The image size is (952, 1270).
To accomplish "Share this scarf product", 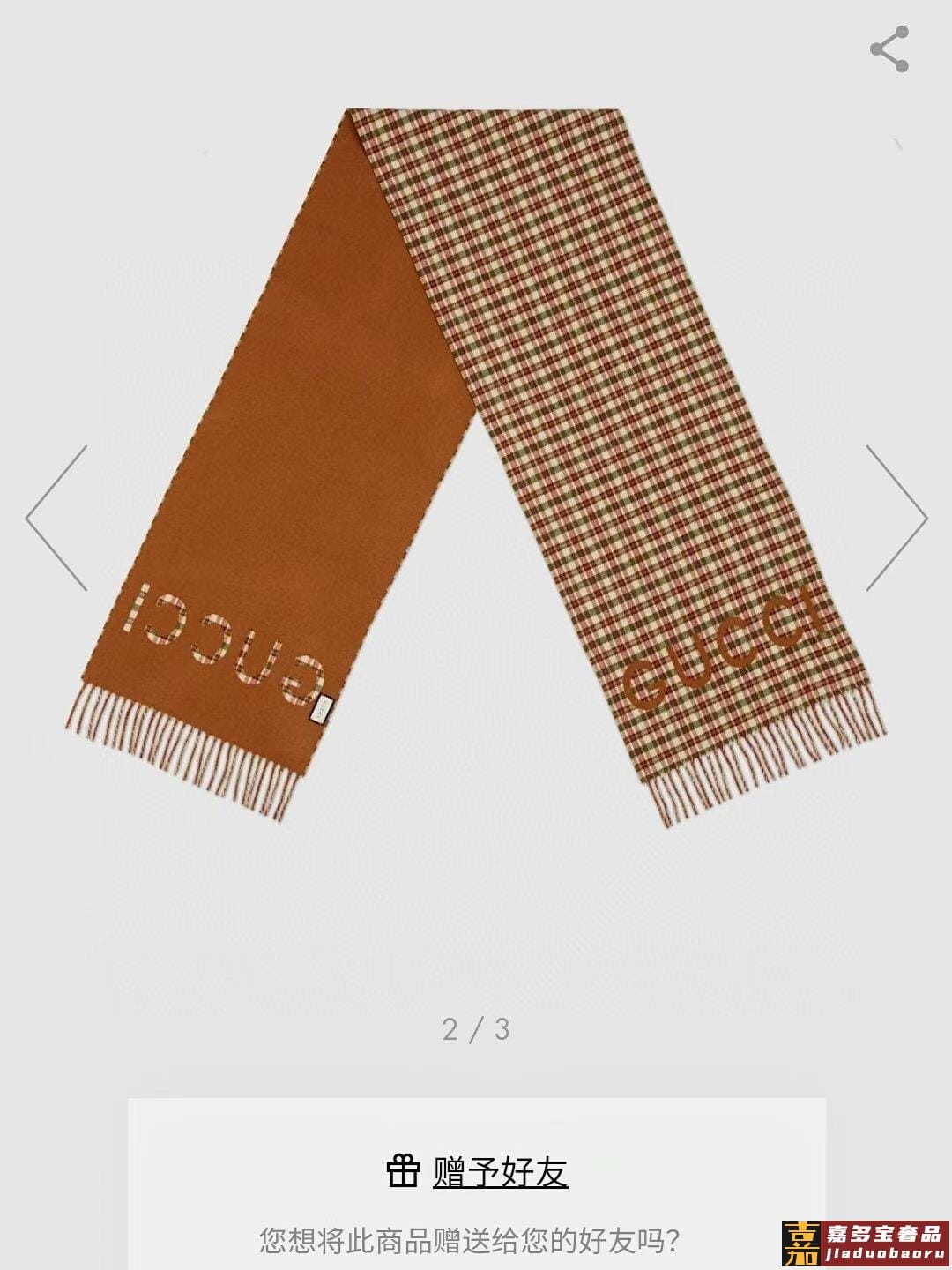I will [x=889, y=49].
